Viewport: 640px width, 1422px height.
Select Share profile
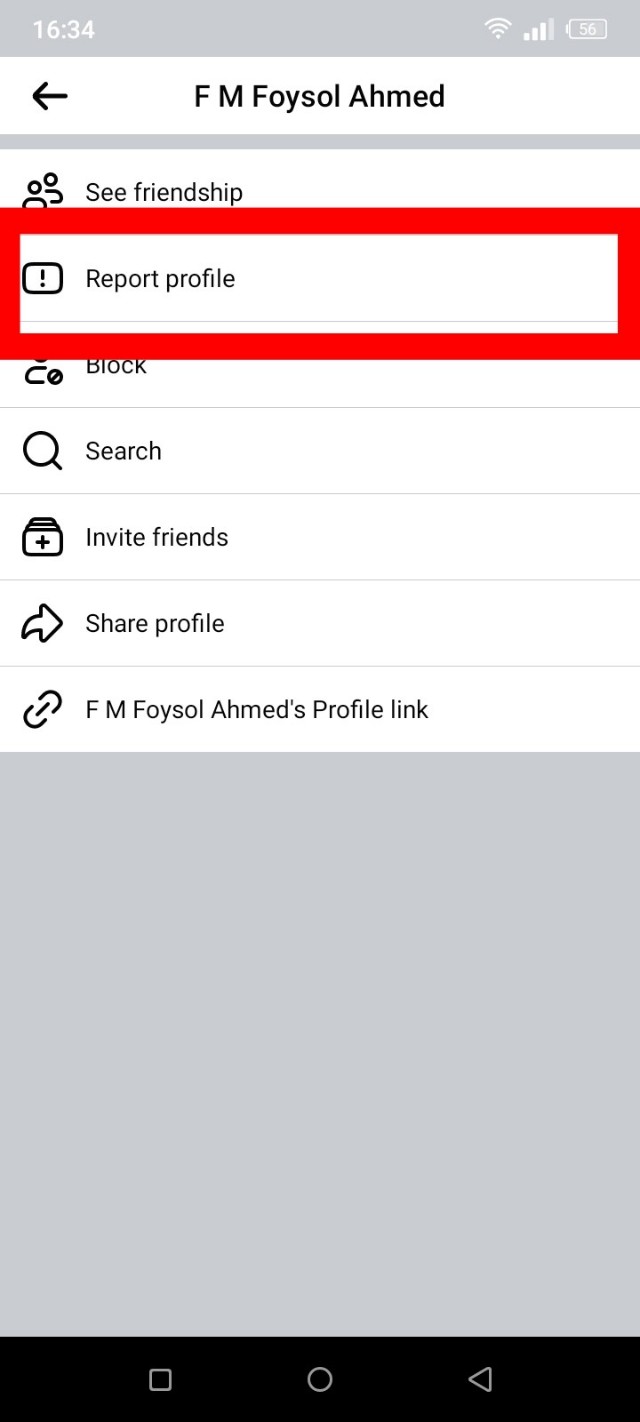click(x=155, y=623)
